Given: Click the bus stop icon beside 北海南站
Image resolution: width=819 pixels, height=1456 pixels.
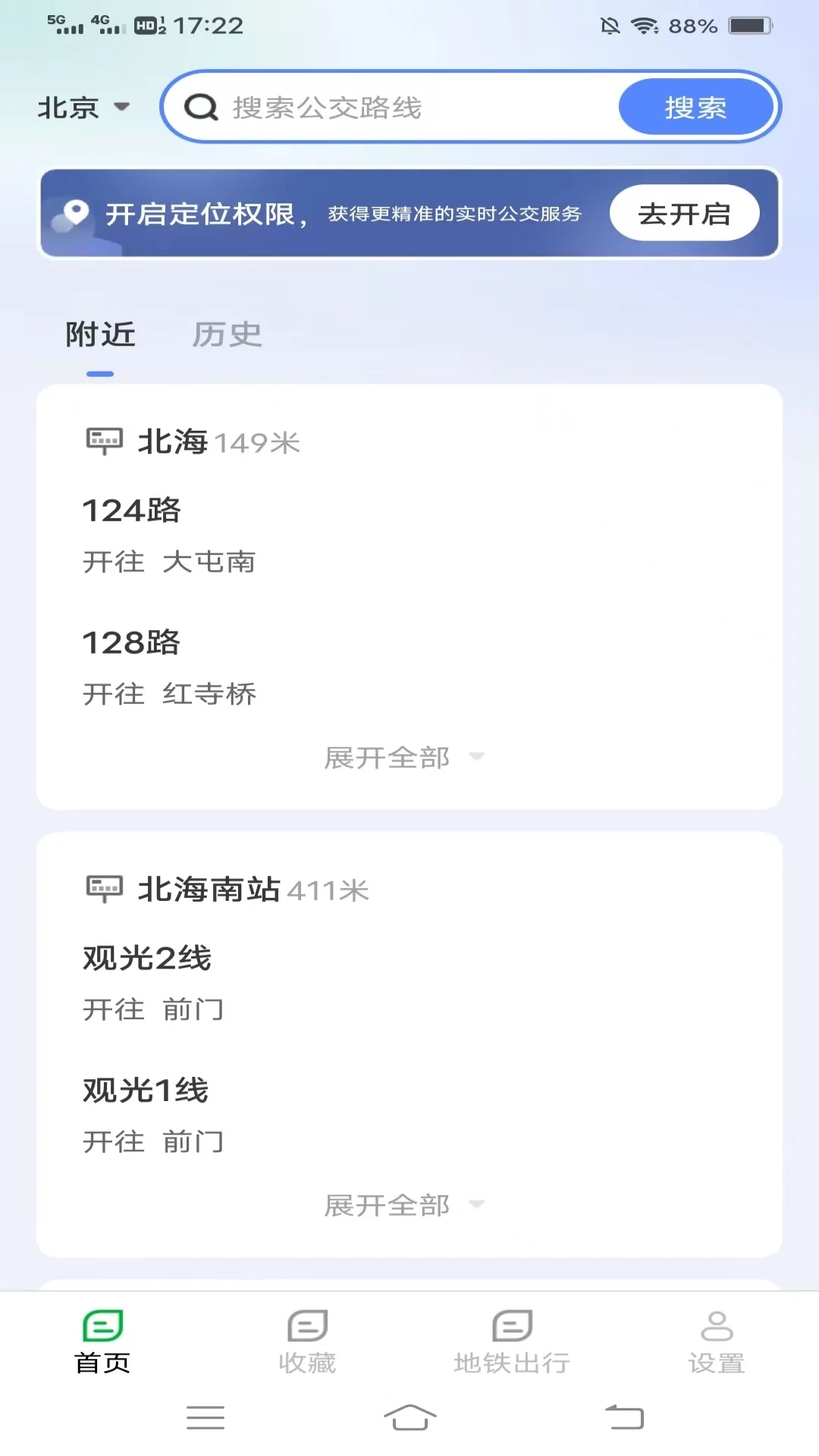Looking at the screenshot, I should (x=104, y=890).
